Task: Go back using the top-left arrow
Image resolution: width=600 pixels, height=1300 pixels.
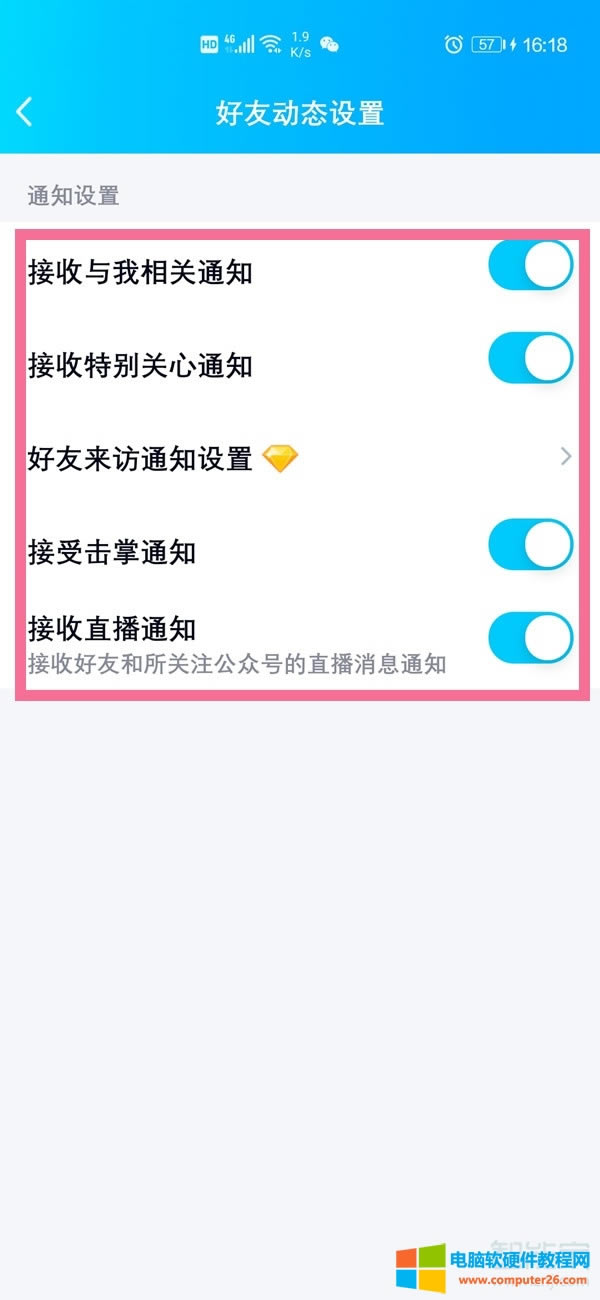Action: [x=26, y=112]
